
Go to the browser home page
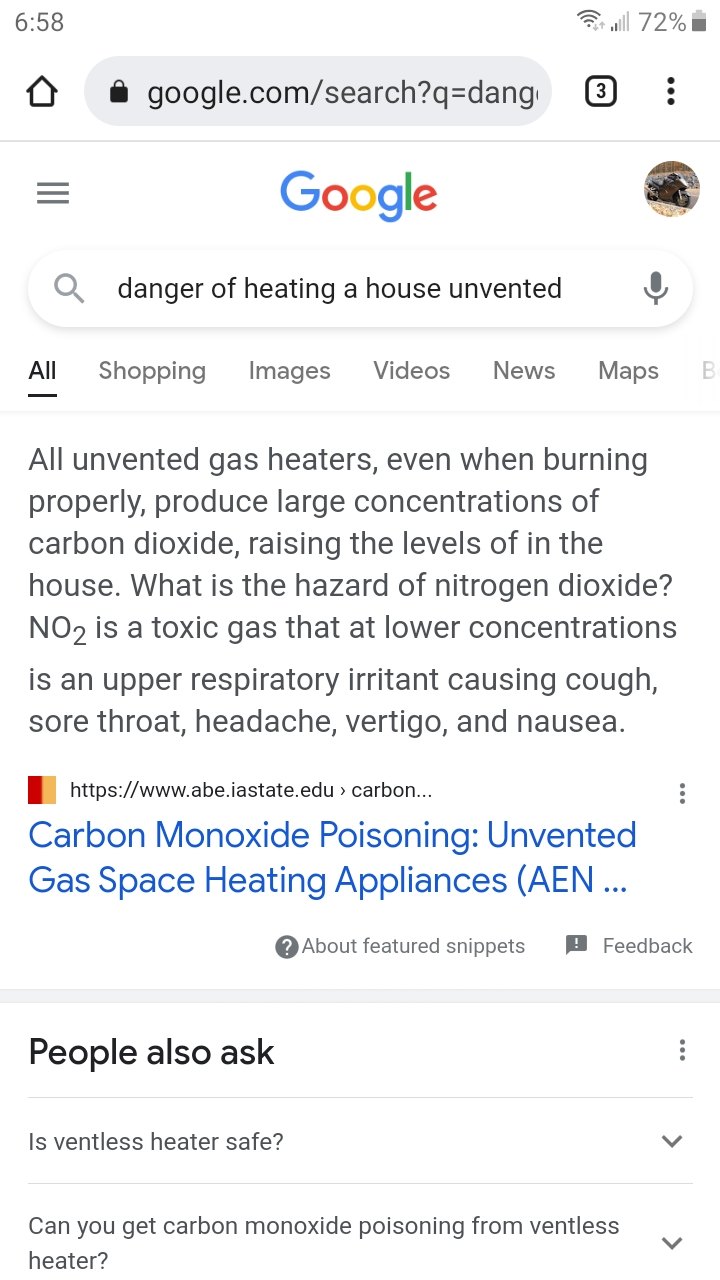pyautogui.click(x=41, y=92)
